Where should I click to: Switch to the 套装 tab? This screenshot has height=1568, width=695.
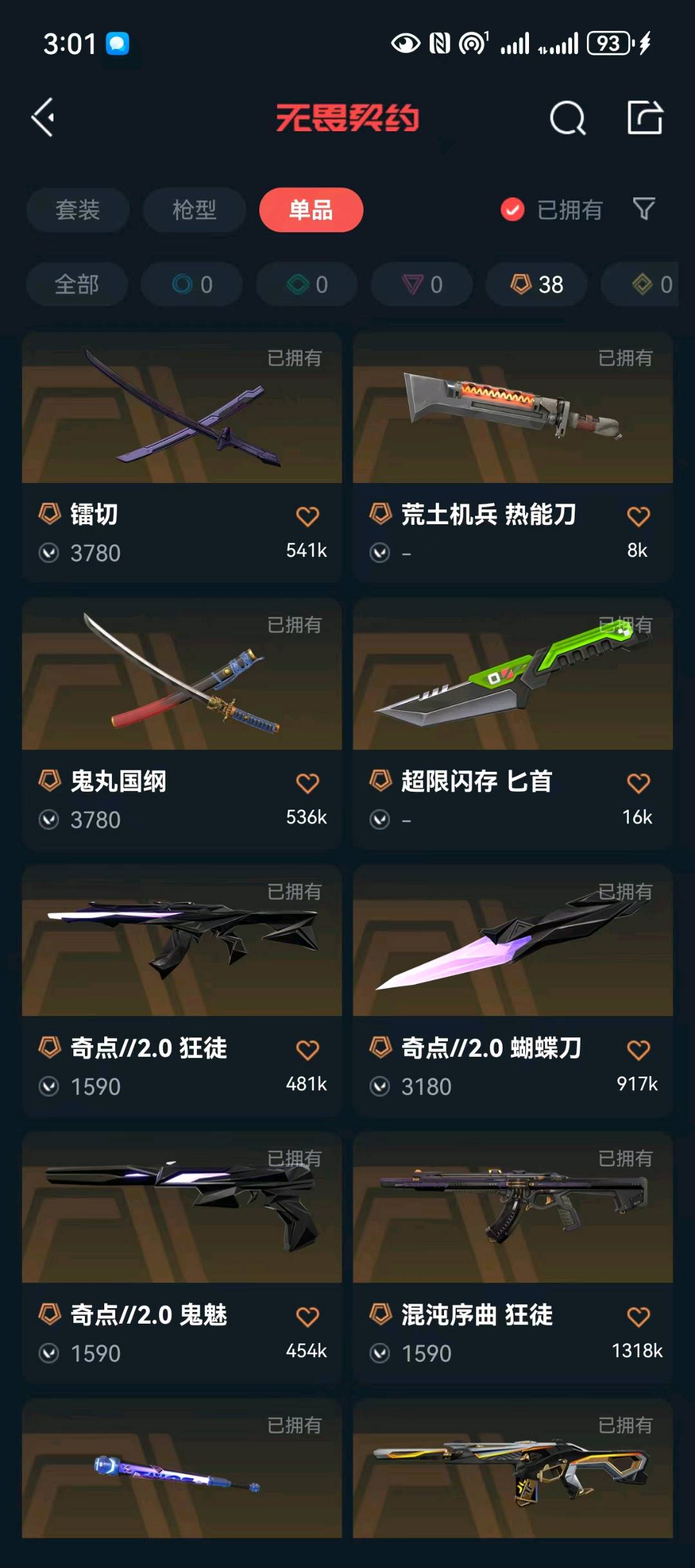coord(77,210)
